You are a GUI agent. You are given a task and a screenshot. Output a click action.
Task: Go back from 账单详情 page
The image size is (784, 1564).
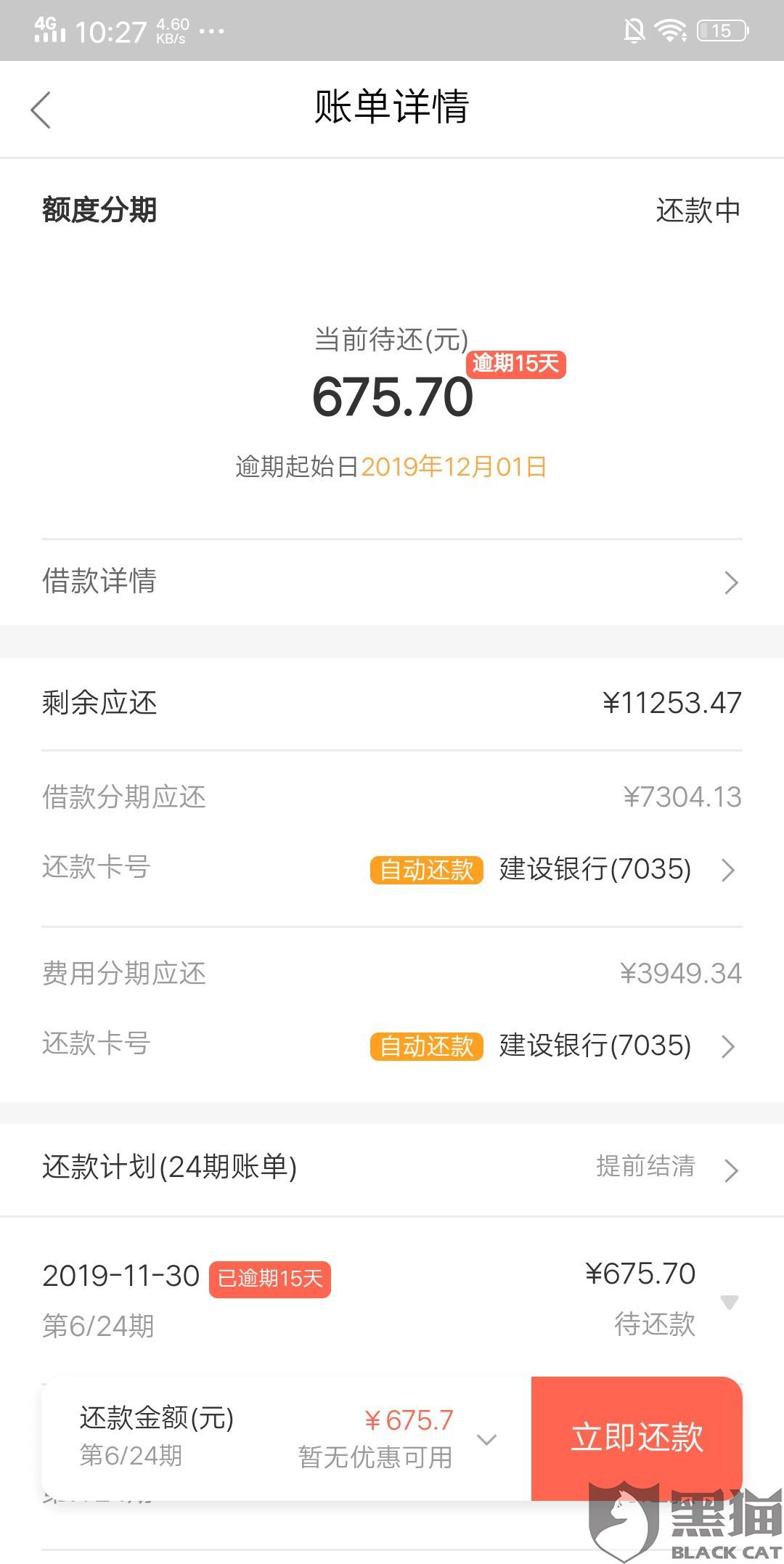click(41, 110)
